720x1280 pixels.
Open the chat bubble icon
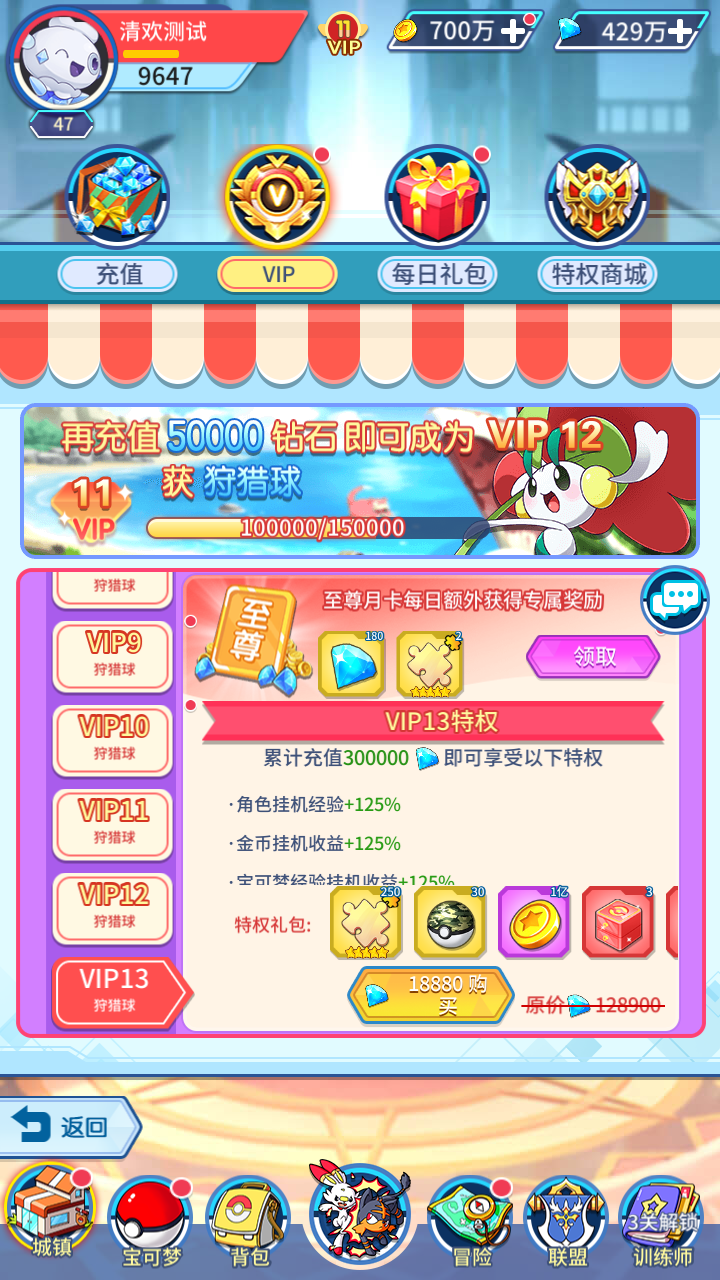pyautogui.click(x=676, y=600)
